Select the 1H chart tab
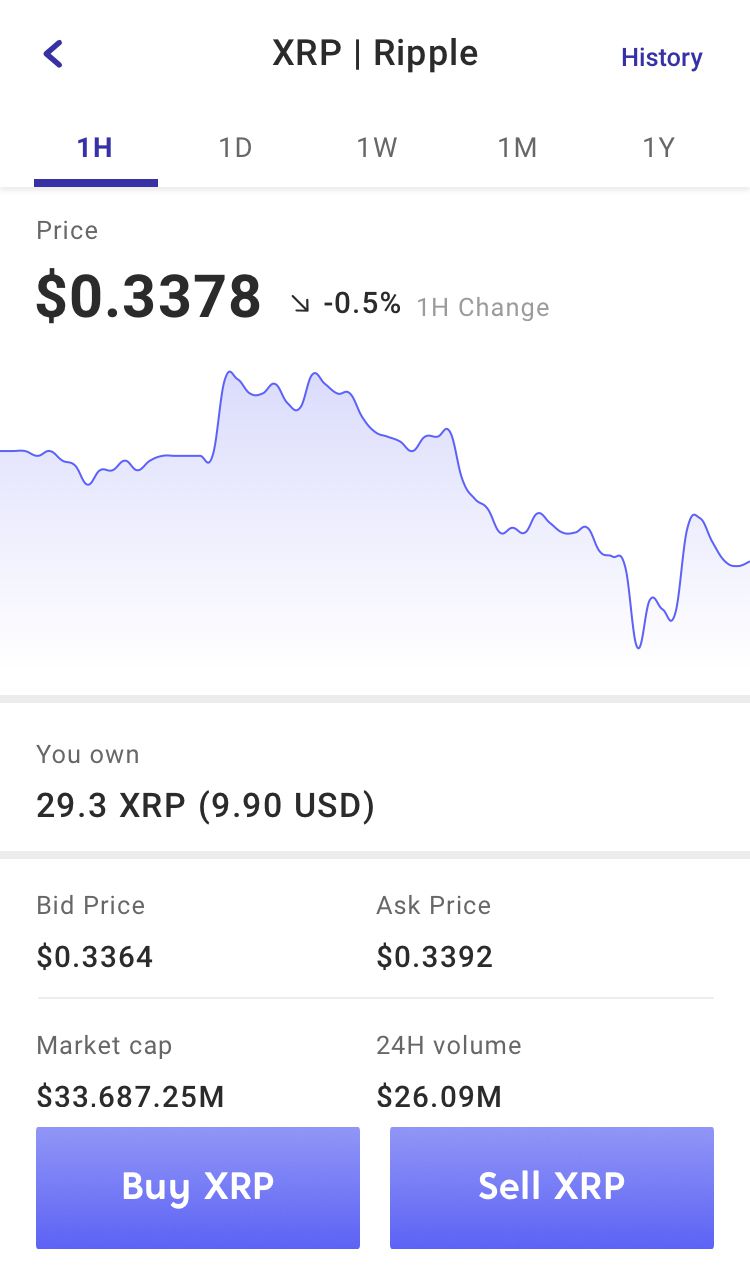The width and height of the screenshot is (750, 1285). 95,148
